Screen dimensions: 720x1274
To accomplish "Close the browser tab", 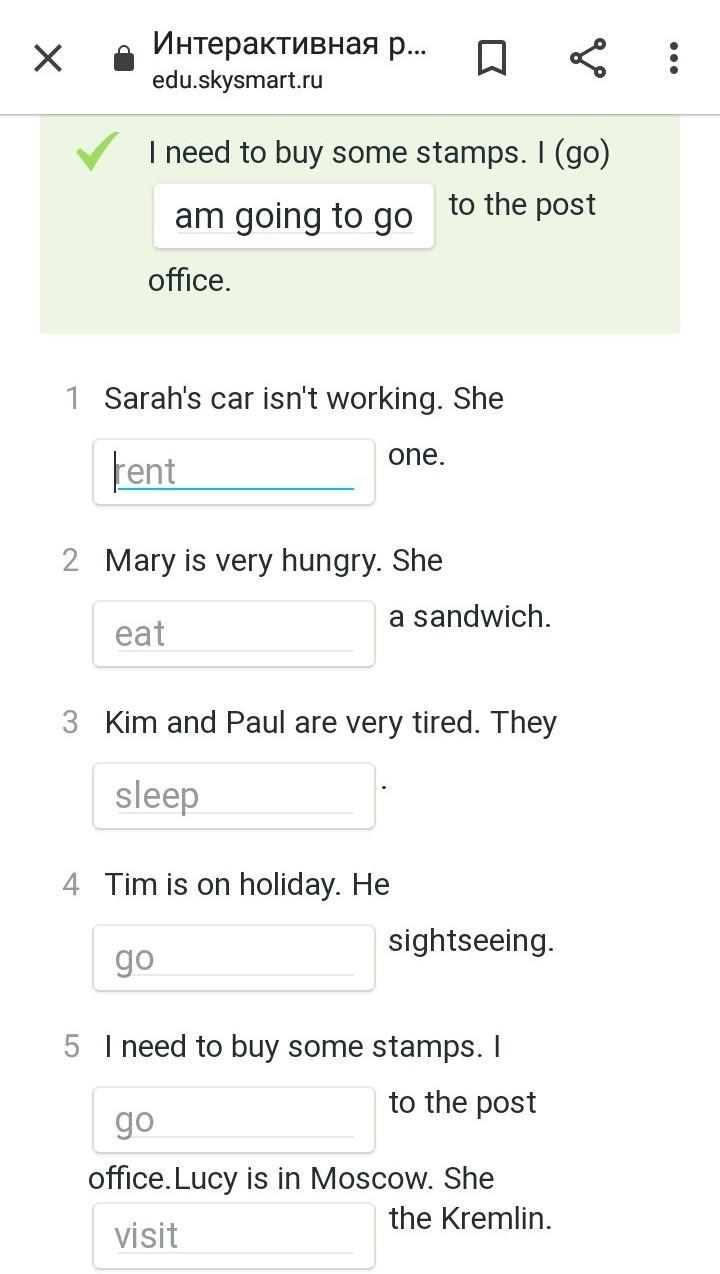I will tap(48, 58).
